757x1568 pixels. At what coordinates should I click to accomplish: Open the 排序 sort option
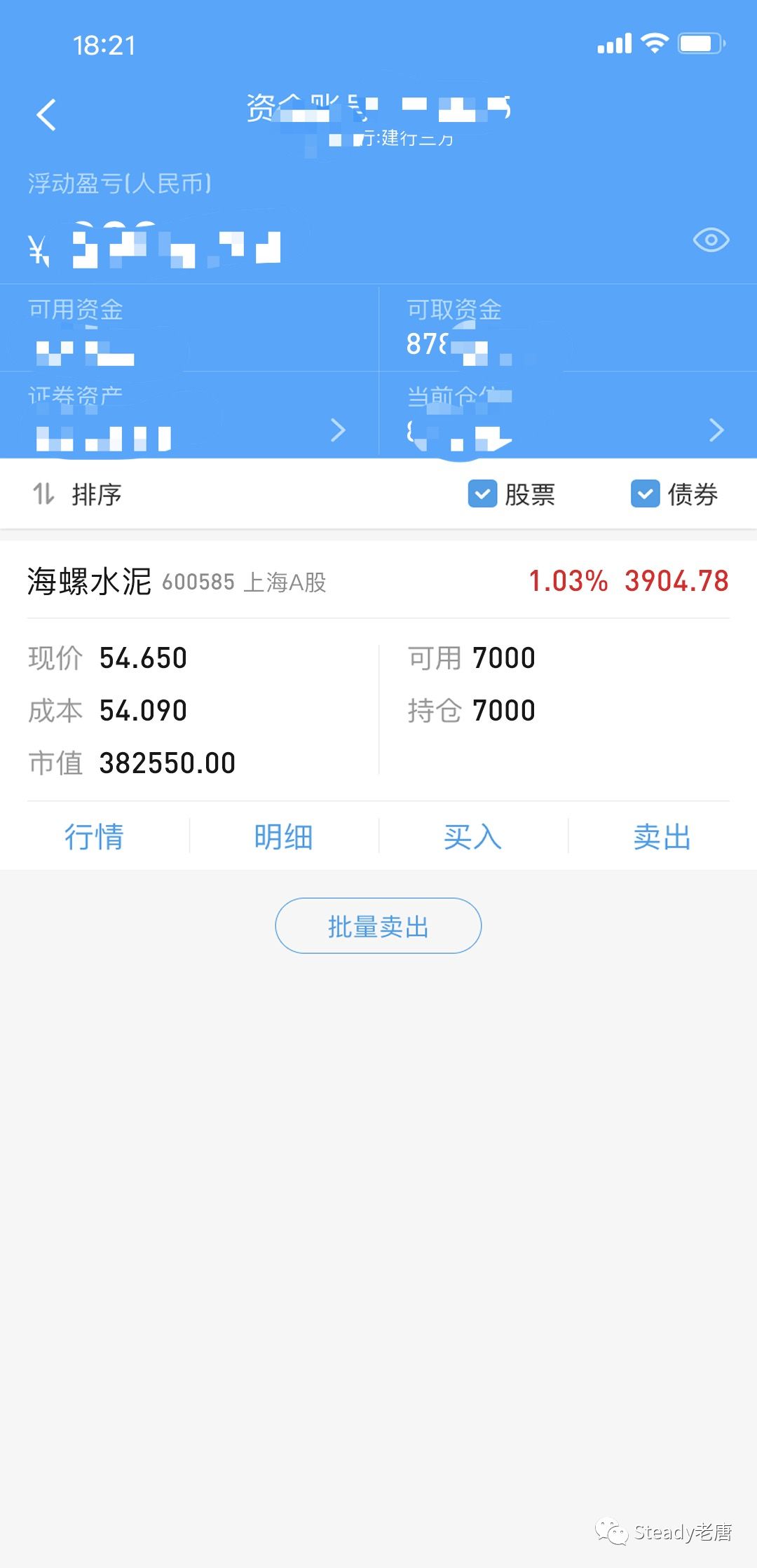coord(77,494)
